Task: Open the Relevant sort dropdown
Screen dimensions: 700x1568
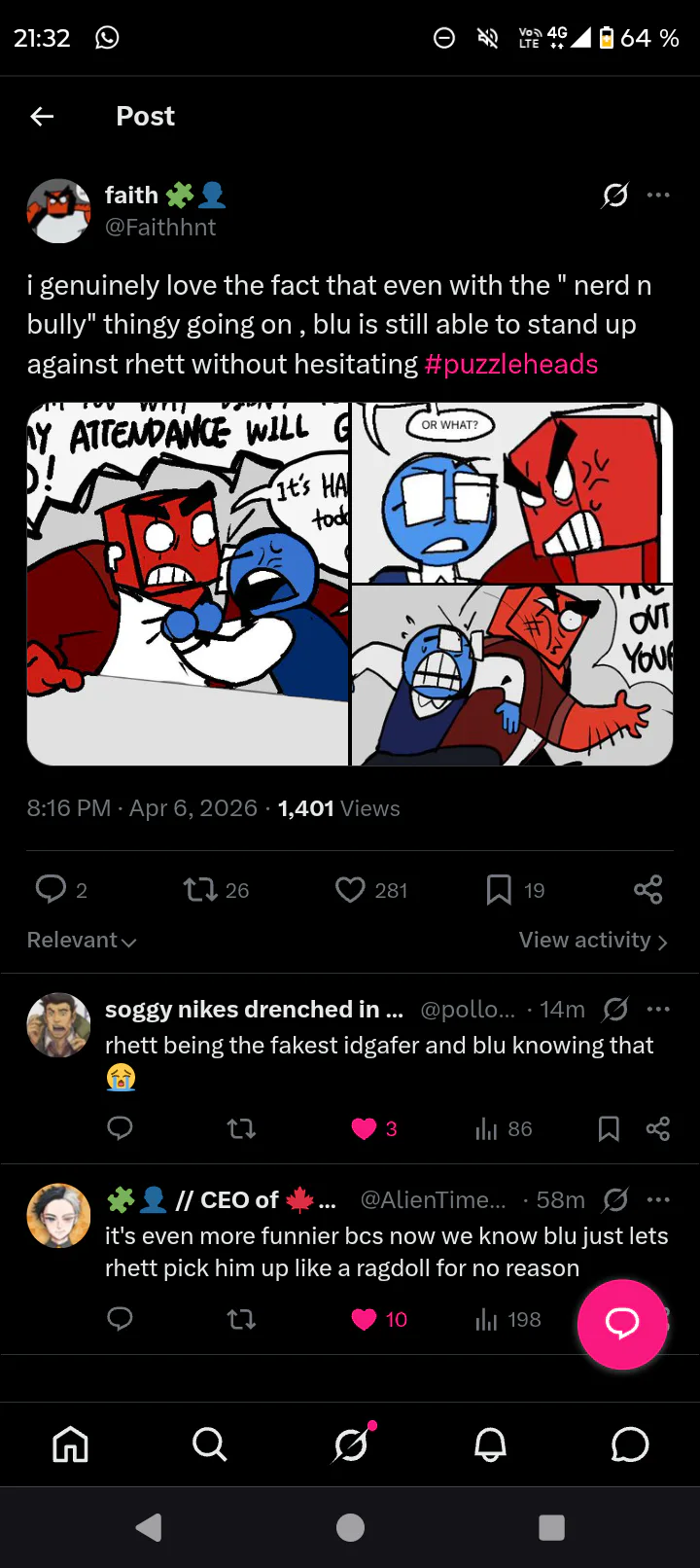Action: click(82, 941)
